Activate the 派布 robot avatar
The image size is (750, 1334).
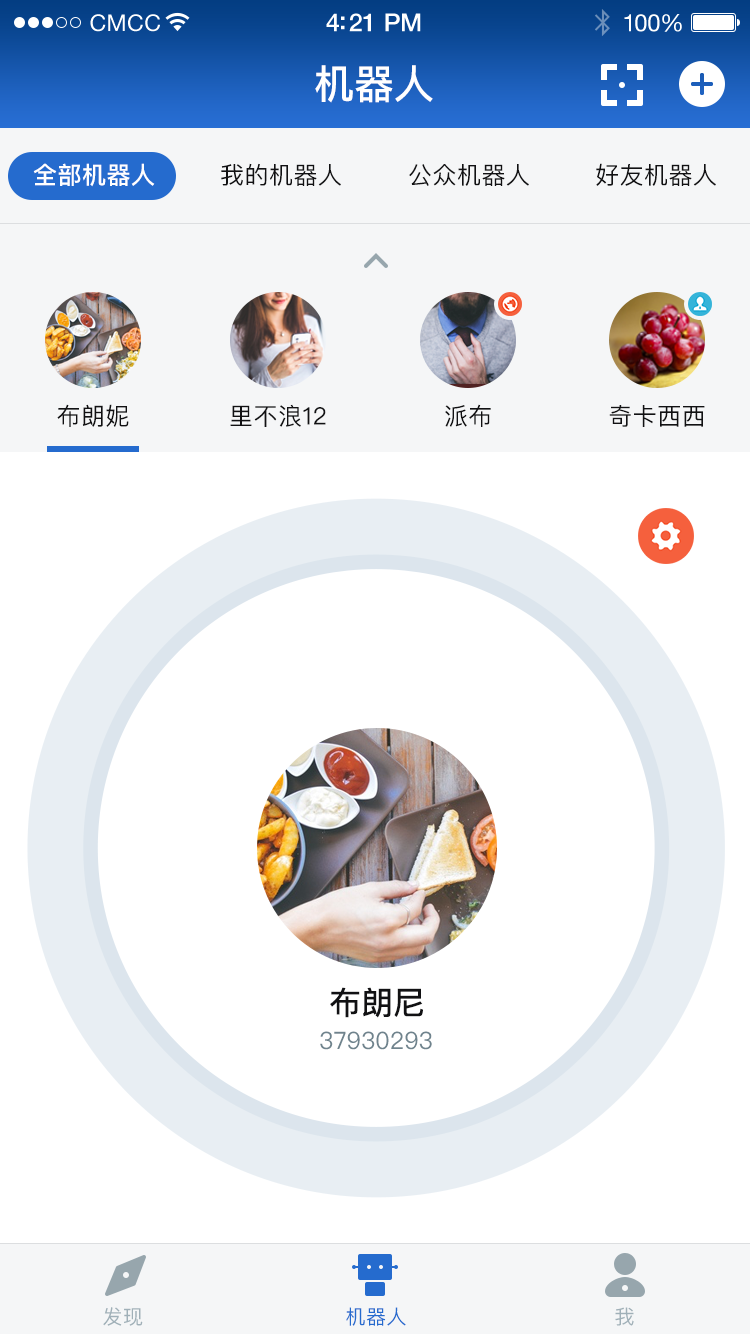click(x=467, y=340)
